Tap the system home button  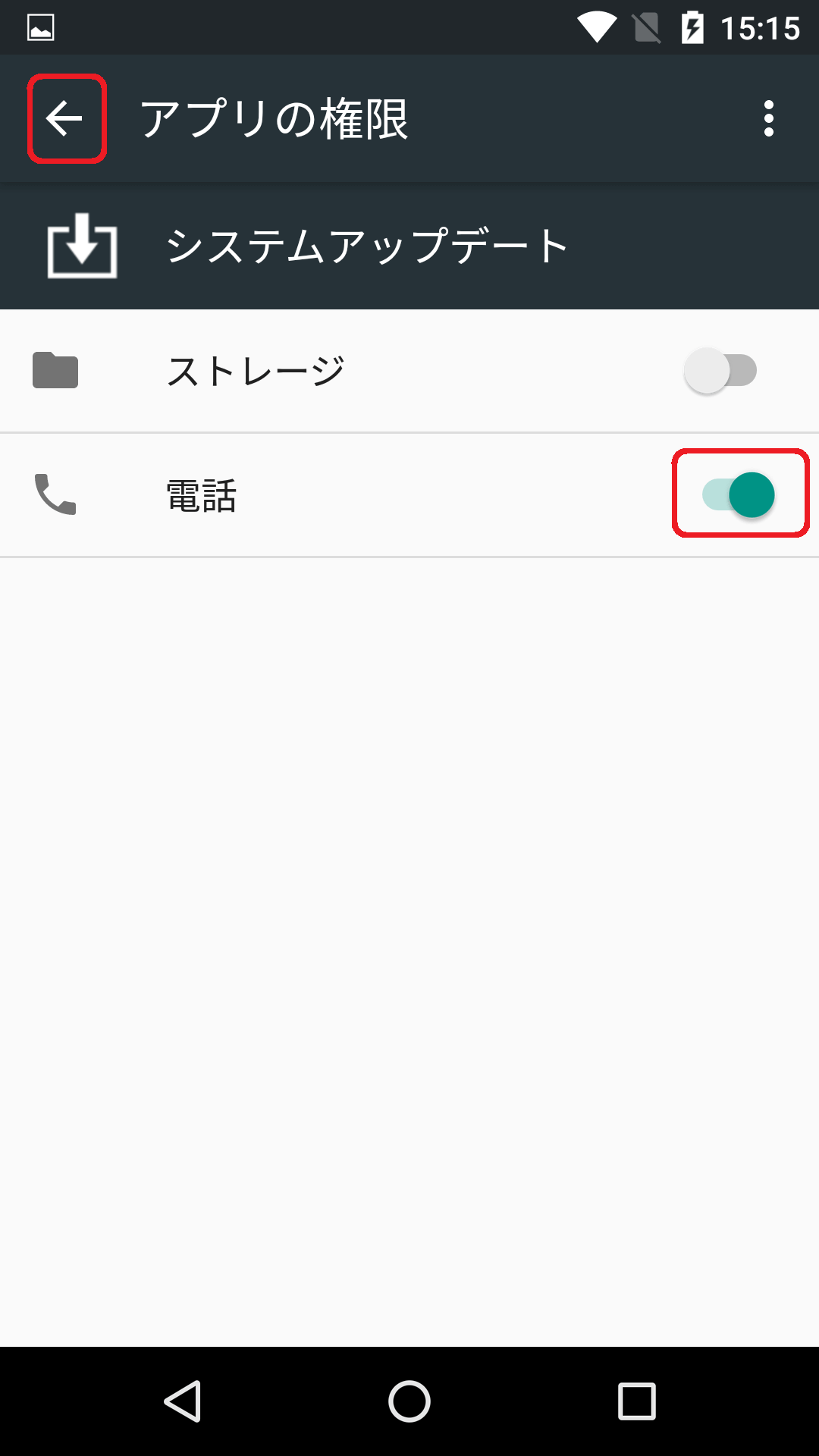click(x=409, y=1401)
